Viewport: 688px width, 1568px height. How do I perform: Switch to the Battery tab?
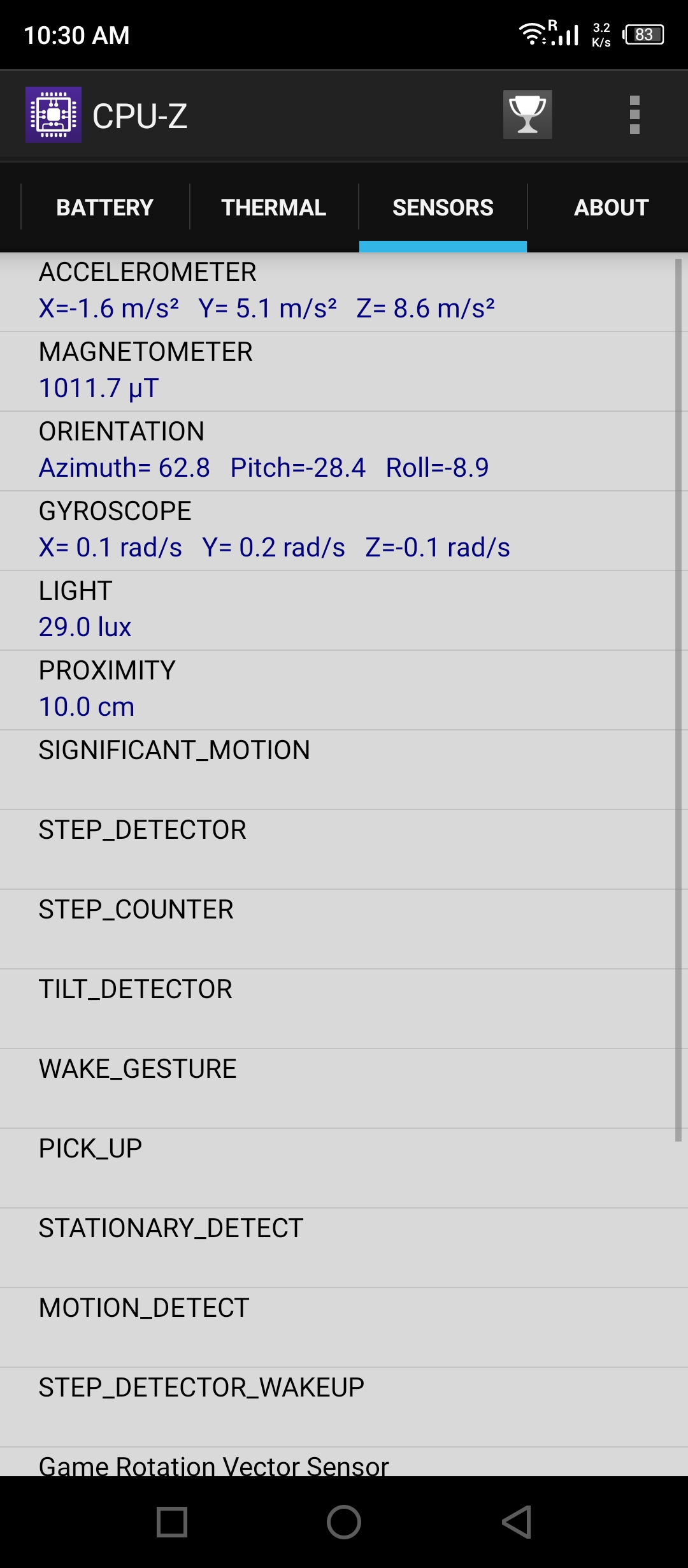point(105,207)
